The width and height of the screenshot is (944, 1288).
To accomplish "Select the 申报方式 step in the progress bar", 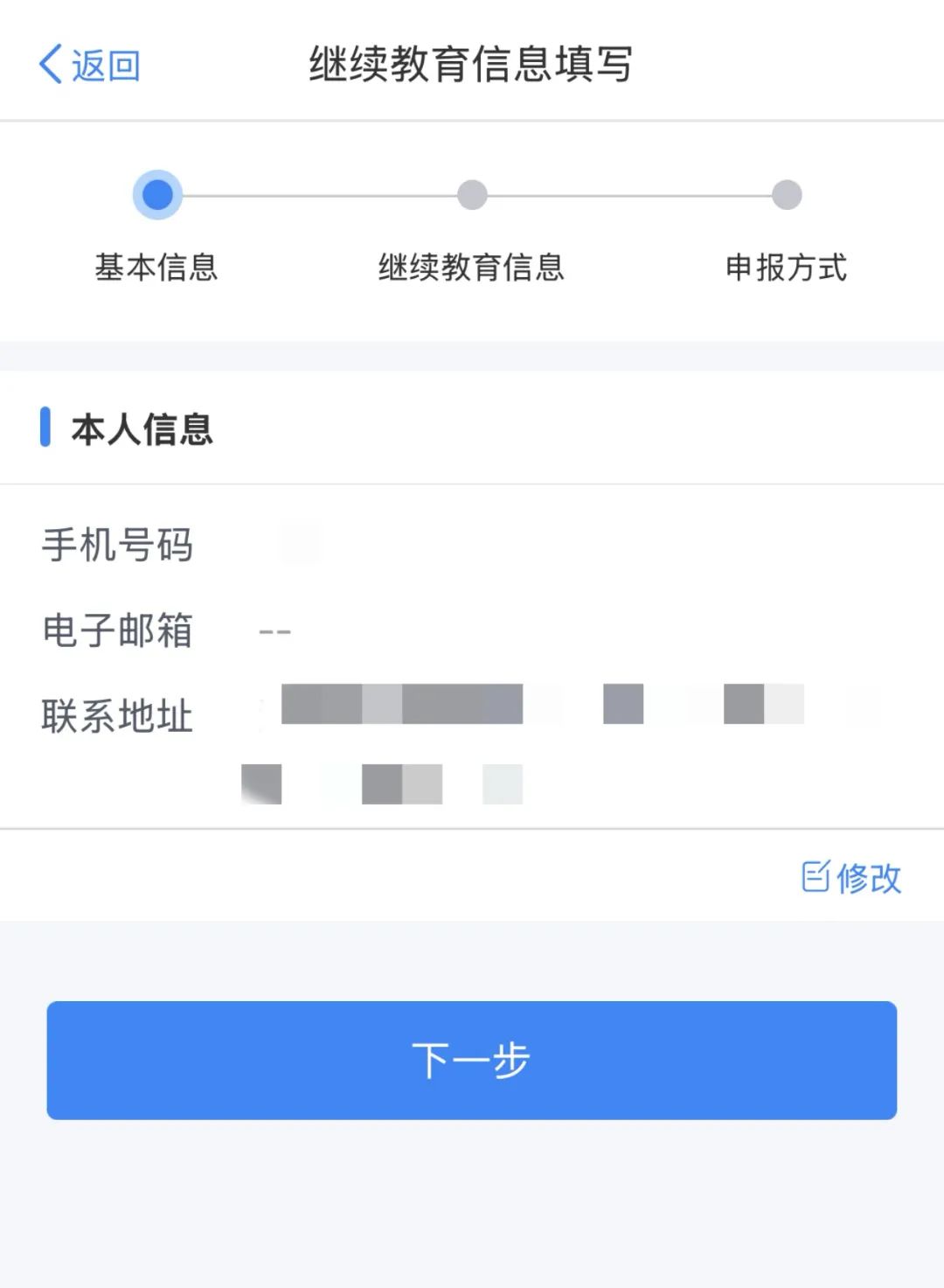I will click(x=785, y=269).
